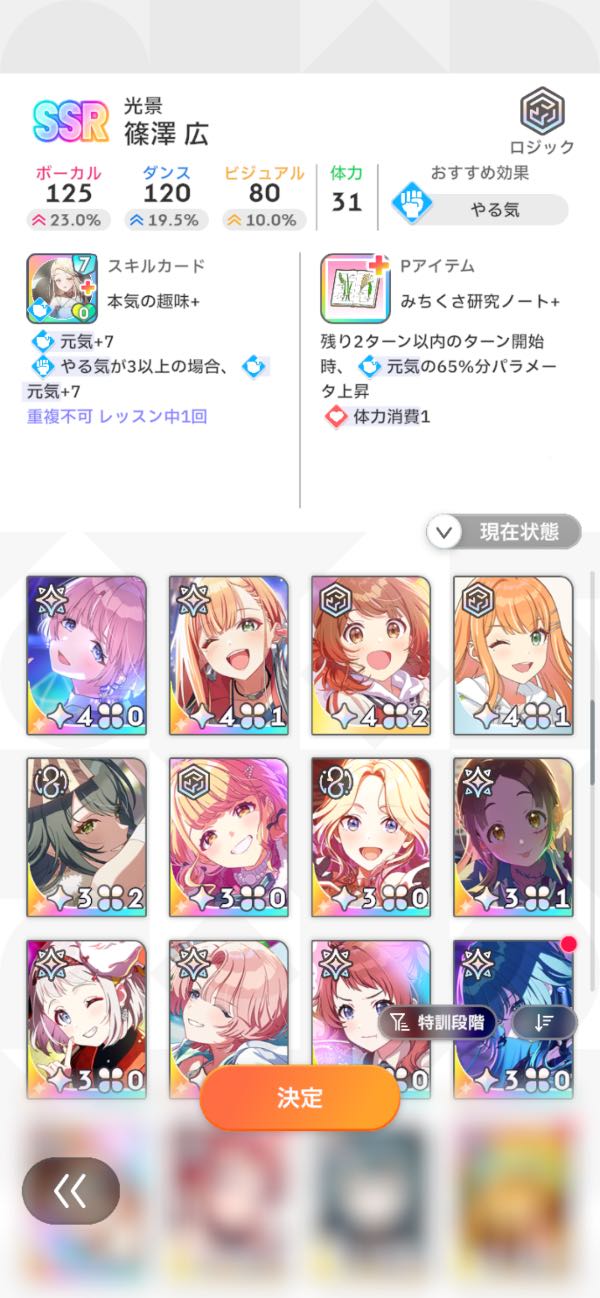Open the 特訓段階 filter

pos(437,1022)
